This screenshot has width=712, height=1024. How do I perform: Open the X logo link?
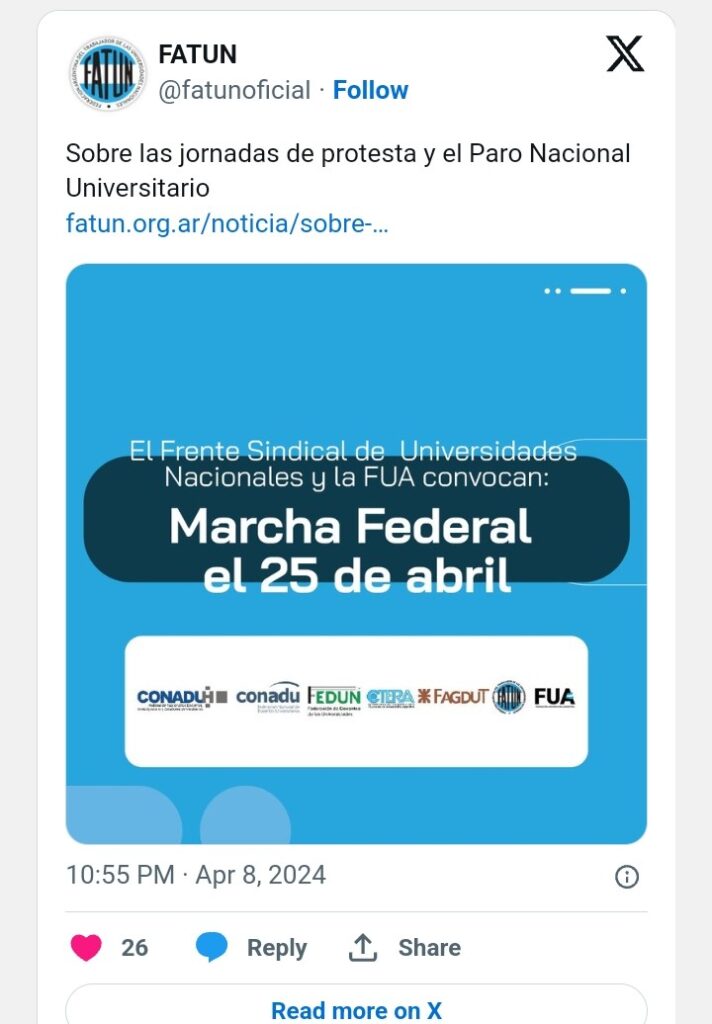(x=625, y=55)
